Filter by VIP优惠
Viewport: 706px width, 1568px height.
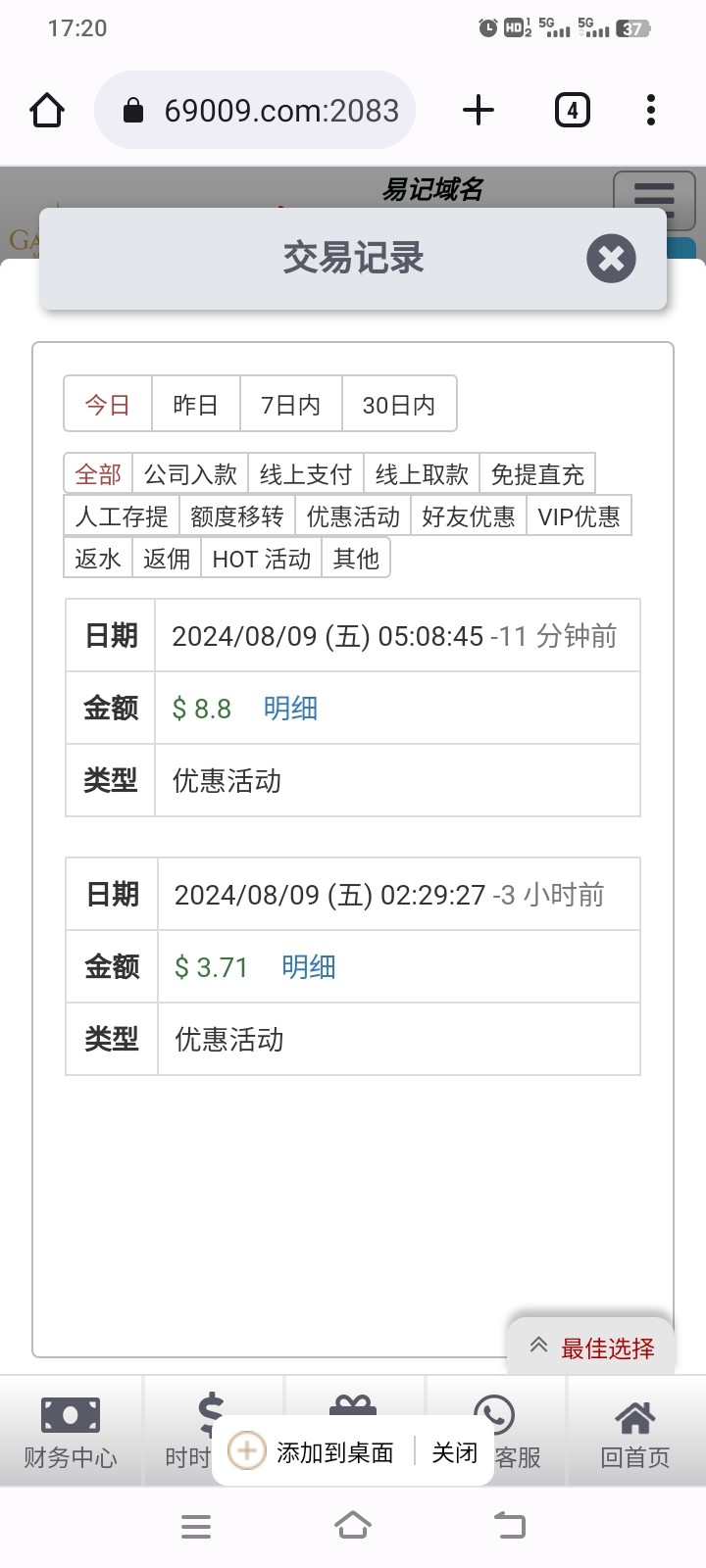(579, 516)
